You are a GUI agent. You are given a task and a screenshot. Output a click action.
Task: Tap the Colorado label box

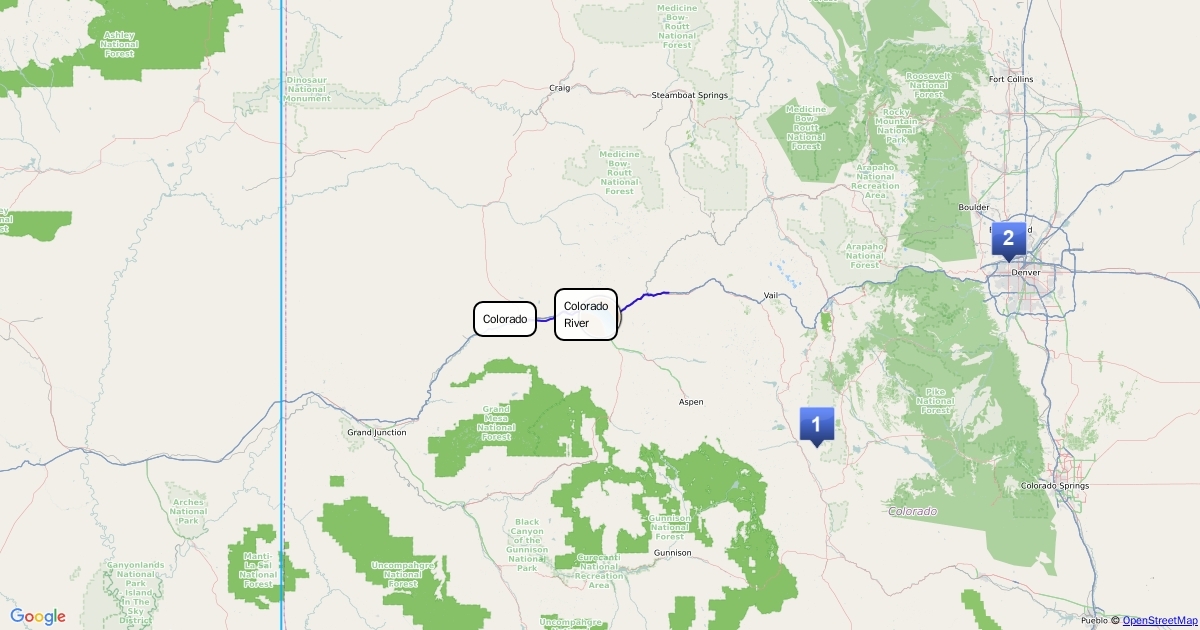point(505,319)
